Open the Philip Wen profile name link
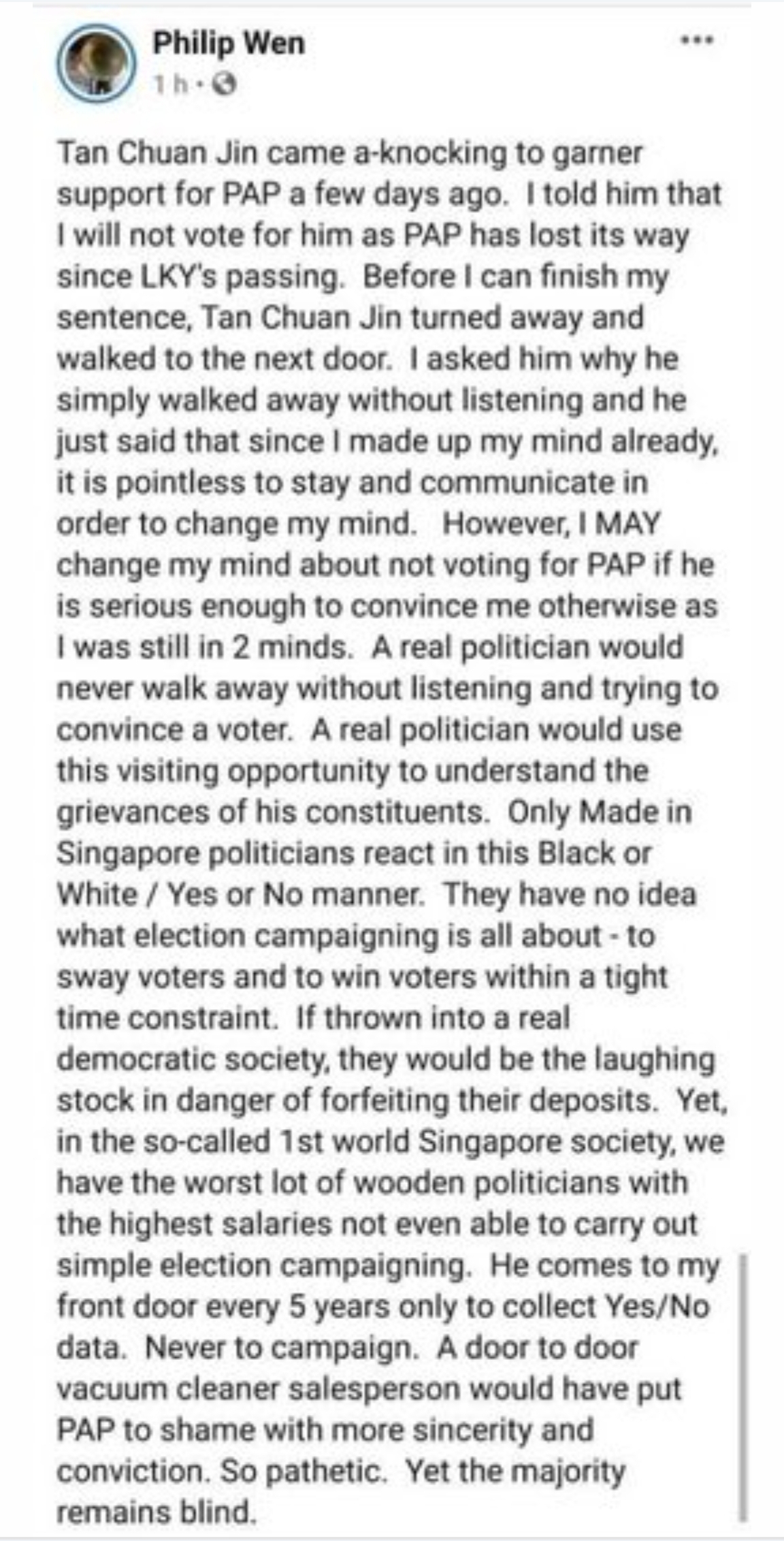The height and width of the screenshot is (1541, 784). 229,44
